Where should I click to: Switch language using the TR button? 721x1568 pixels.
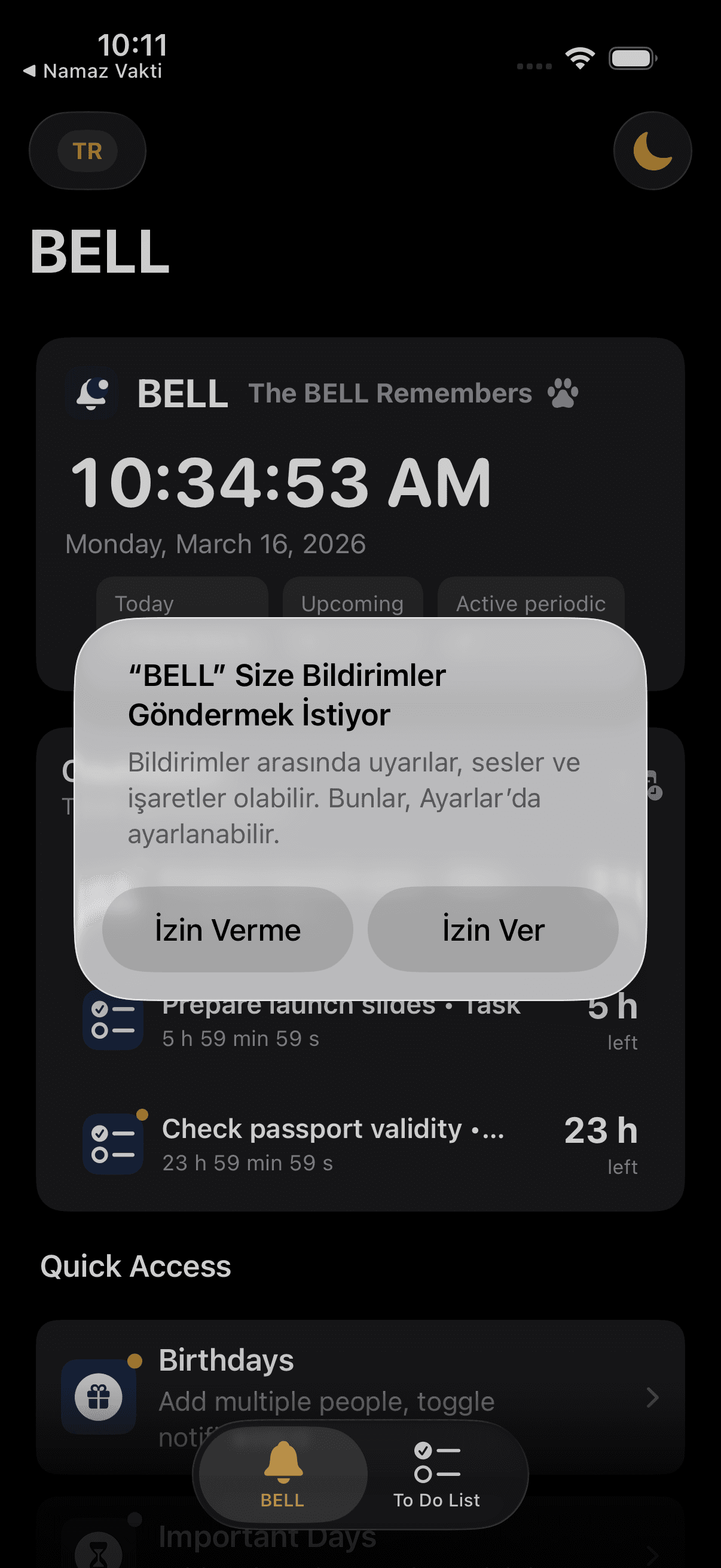click(x=88, y=151)
